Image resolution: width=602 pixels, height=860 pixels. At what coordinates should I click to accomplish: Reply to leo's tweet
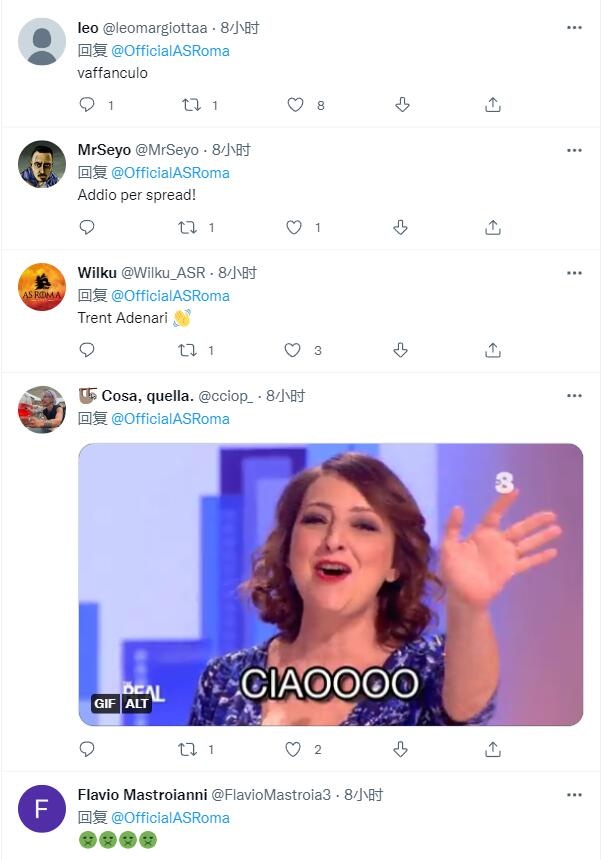pos(87,105)
